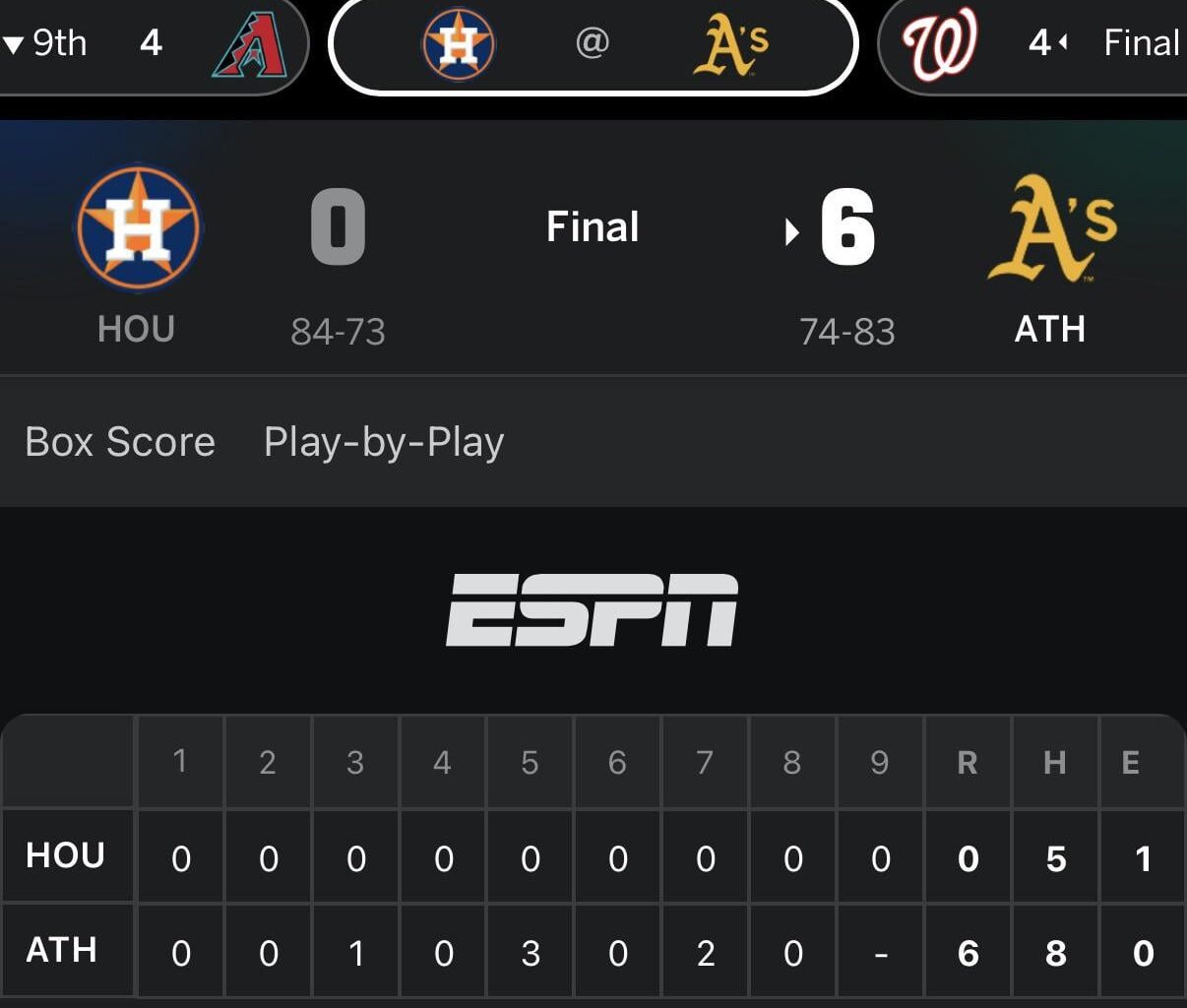Select the Astros at Athletics game chip
Screen dimensions: 1187x1008
tap(593, 44)
